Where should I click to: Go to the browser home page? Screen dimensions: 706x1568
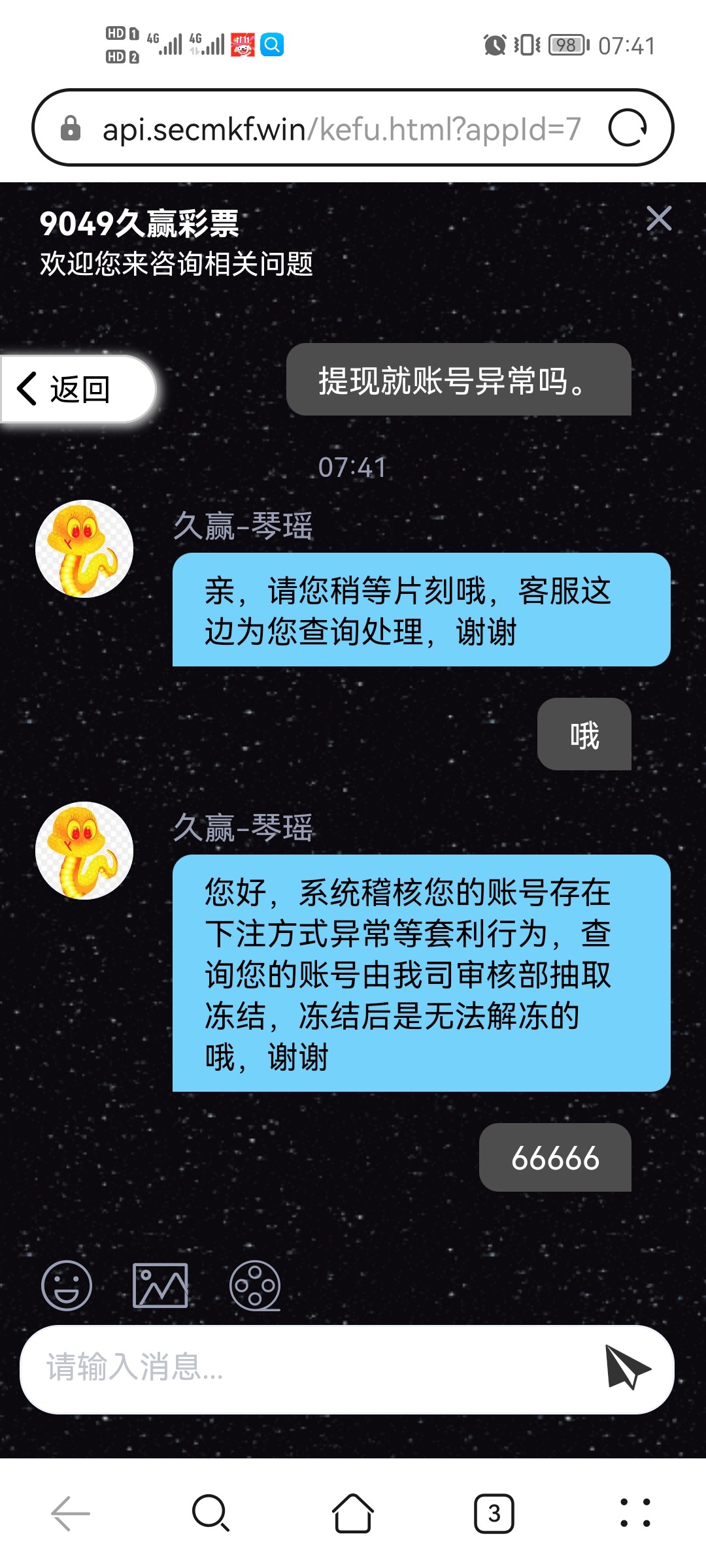pyautogui.click(x=353, y=1513)
